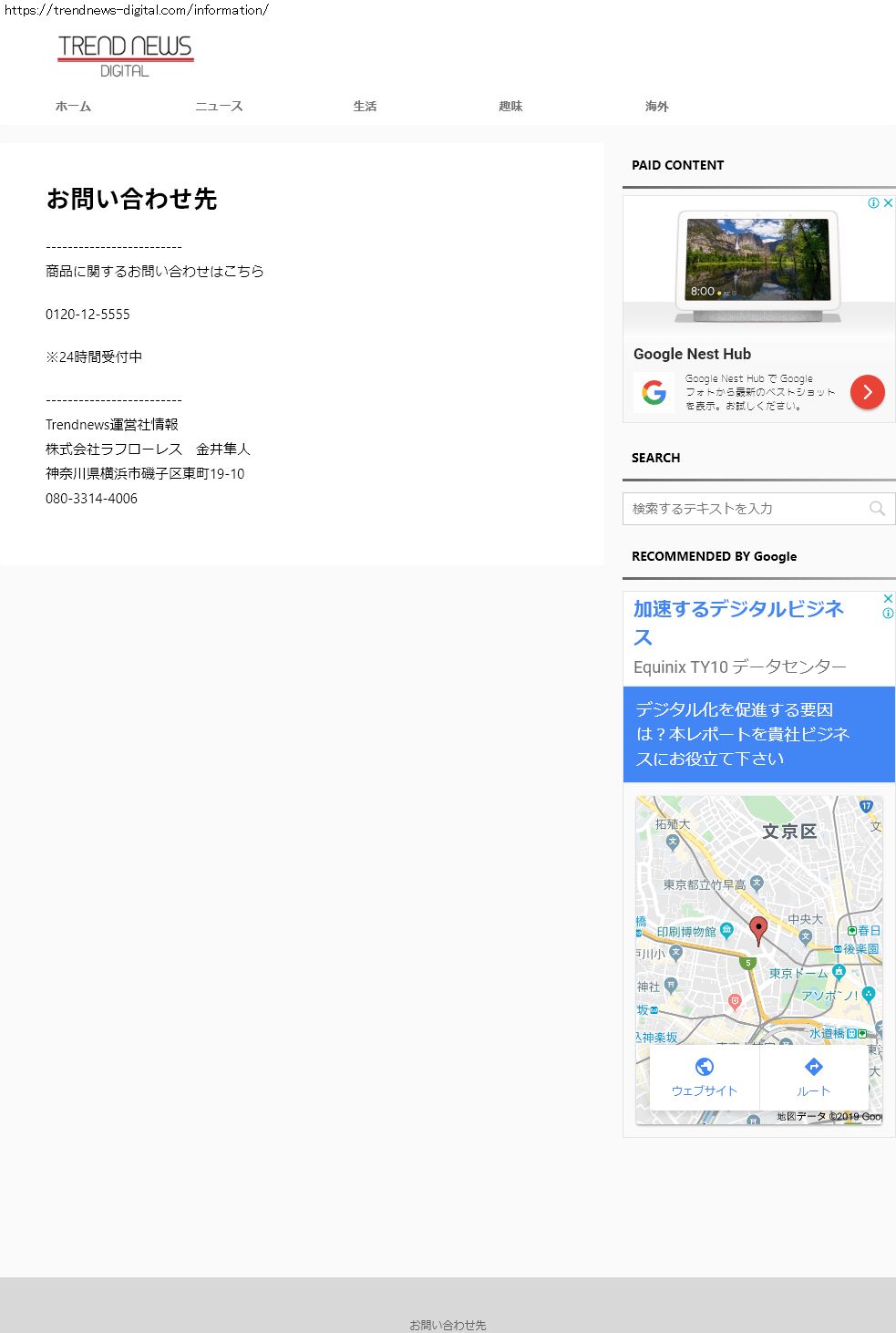The image size is (896, 1333).
Task: Close the Google Nest Hub ad
Action: (x=888, y=203)
